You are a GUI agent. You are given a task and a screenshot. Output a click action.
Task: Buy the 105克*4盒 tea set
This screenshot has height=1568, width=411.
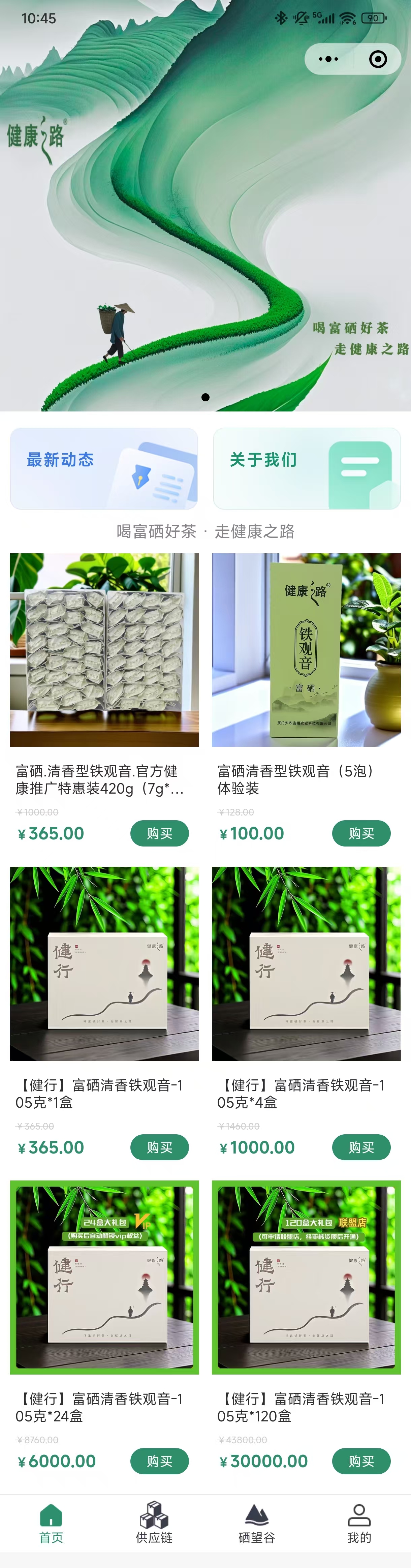(x=360, y=1147)
